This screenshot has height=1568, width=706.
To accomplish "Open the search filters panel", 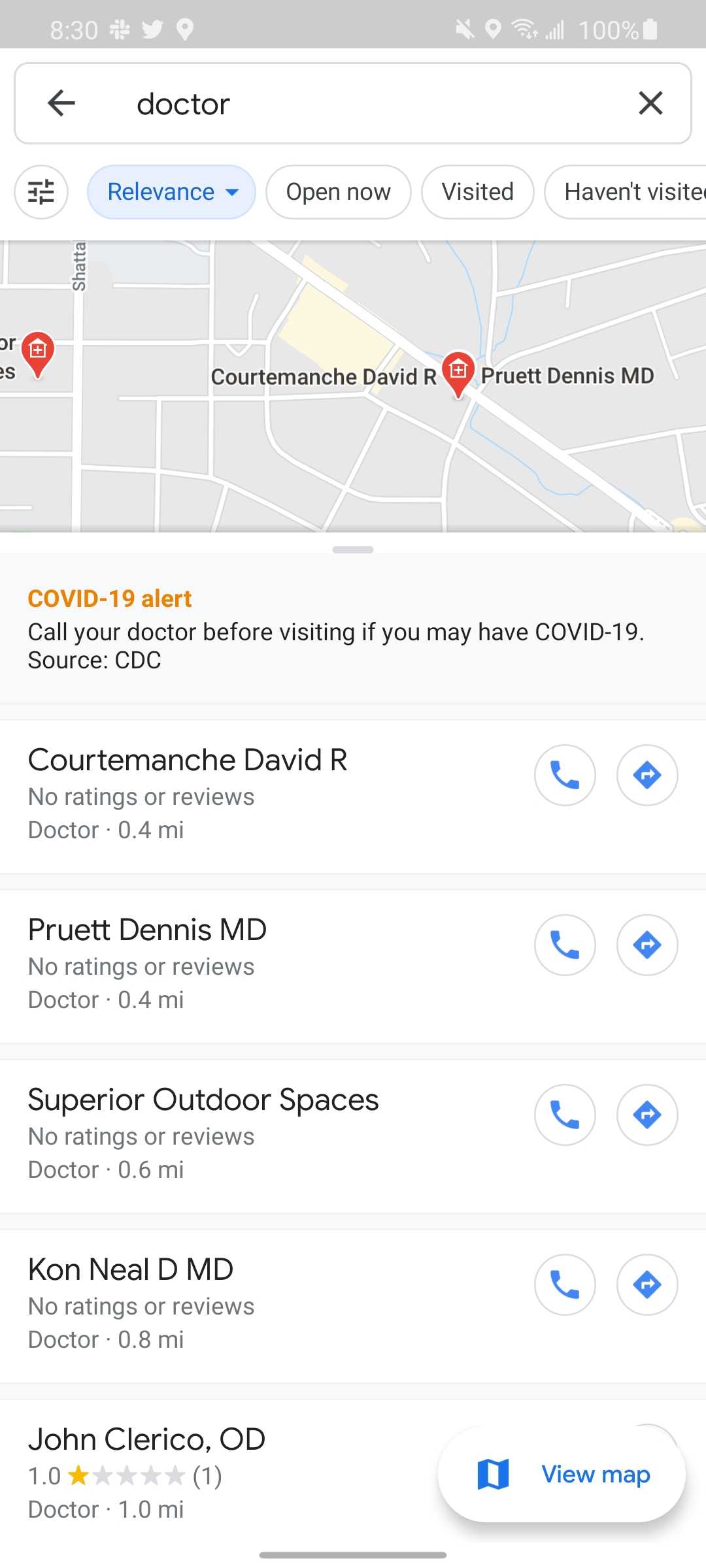I will [x=41, y=191].
